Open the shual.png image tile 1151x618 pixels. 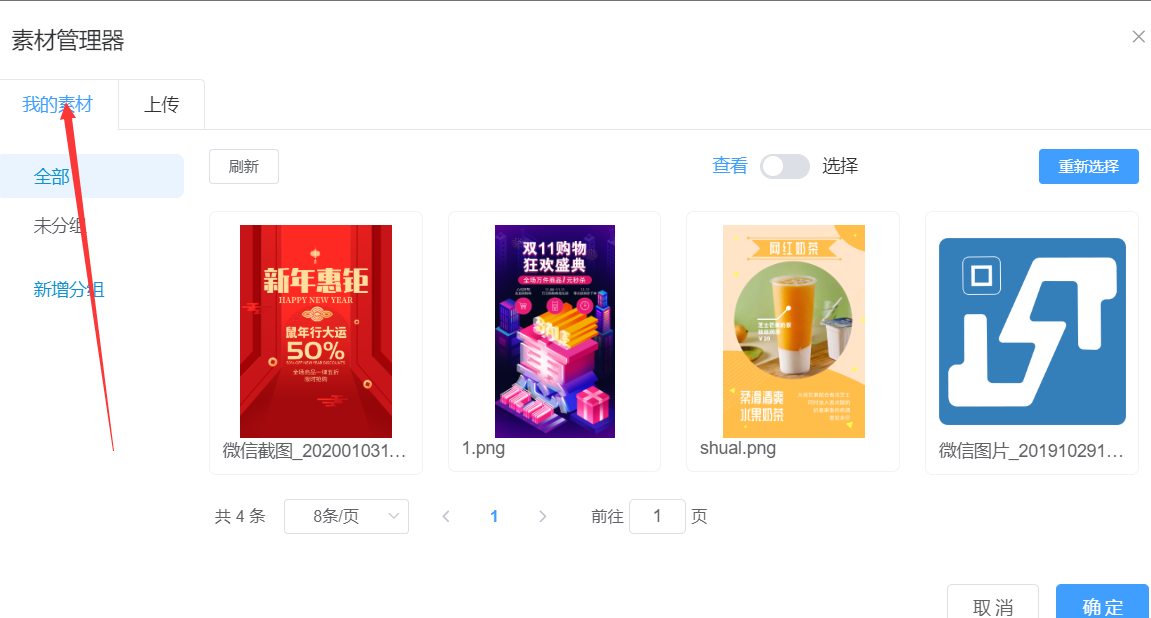pyautogui.click(x=793, y=331)
